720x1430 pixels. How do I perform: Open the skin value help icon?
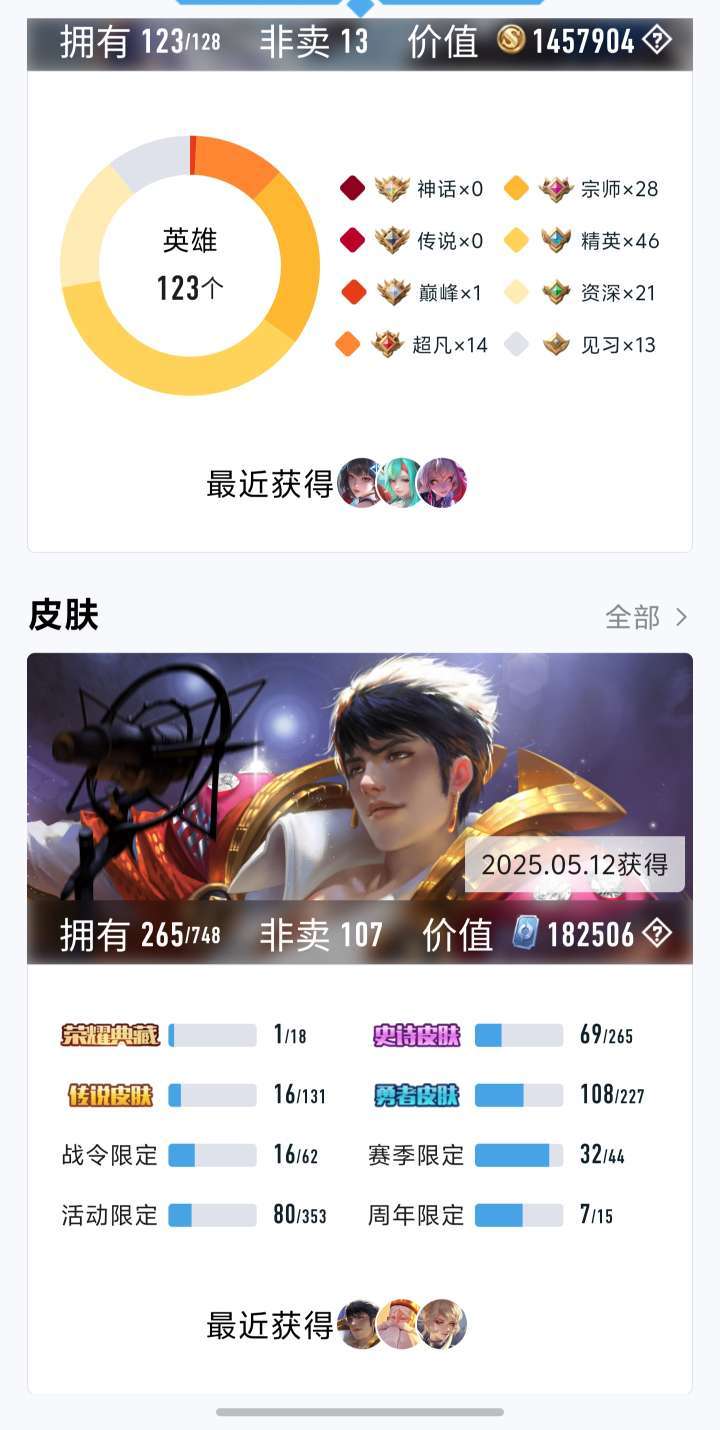[656, 934]
